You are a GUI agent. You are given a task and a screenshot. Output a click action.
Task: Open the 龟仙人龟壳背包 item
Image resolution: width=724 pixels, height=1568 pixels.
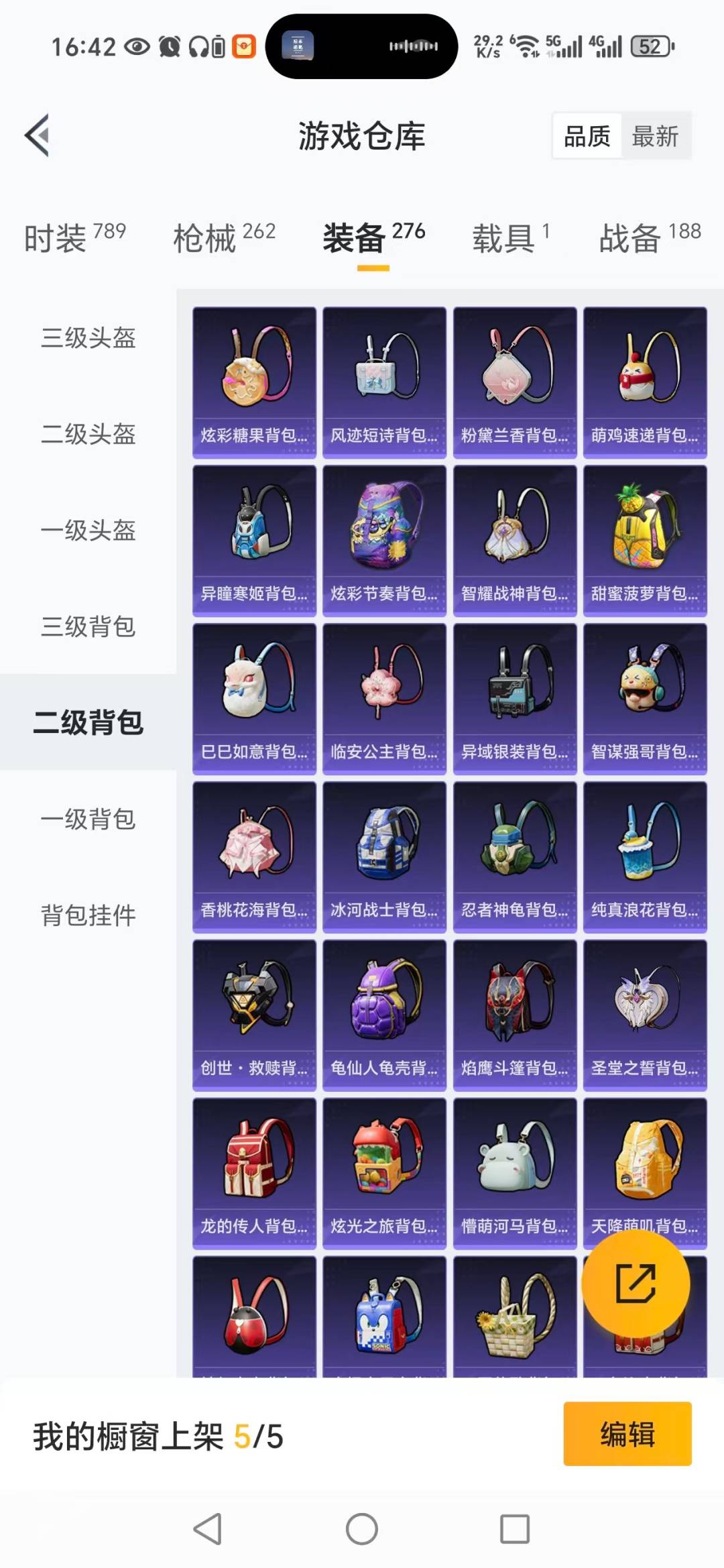(x=384, y=1015)
